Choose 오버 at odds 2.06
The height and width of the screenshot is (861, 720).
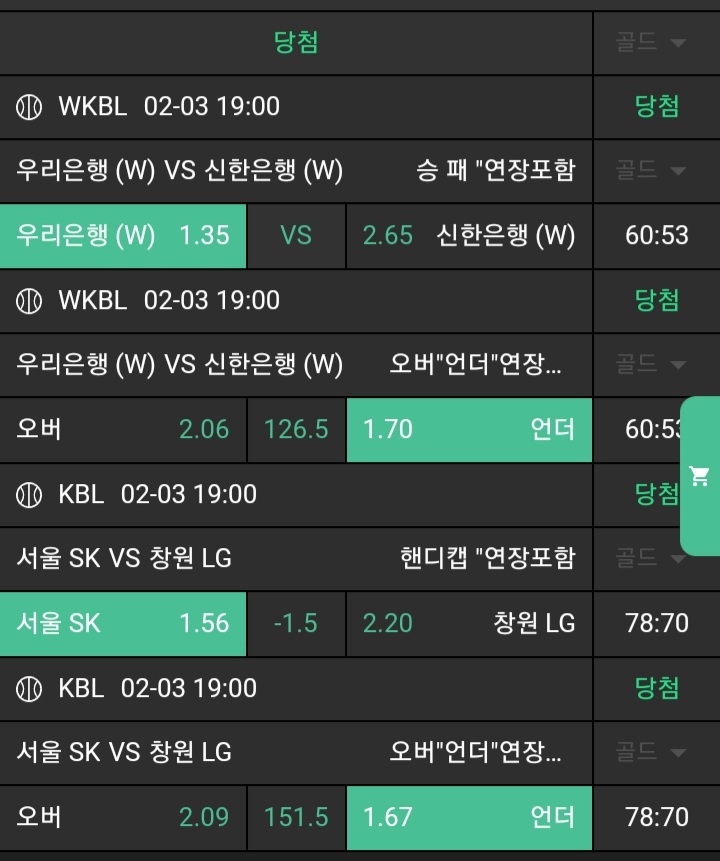[x=123, y=430]
